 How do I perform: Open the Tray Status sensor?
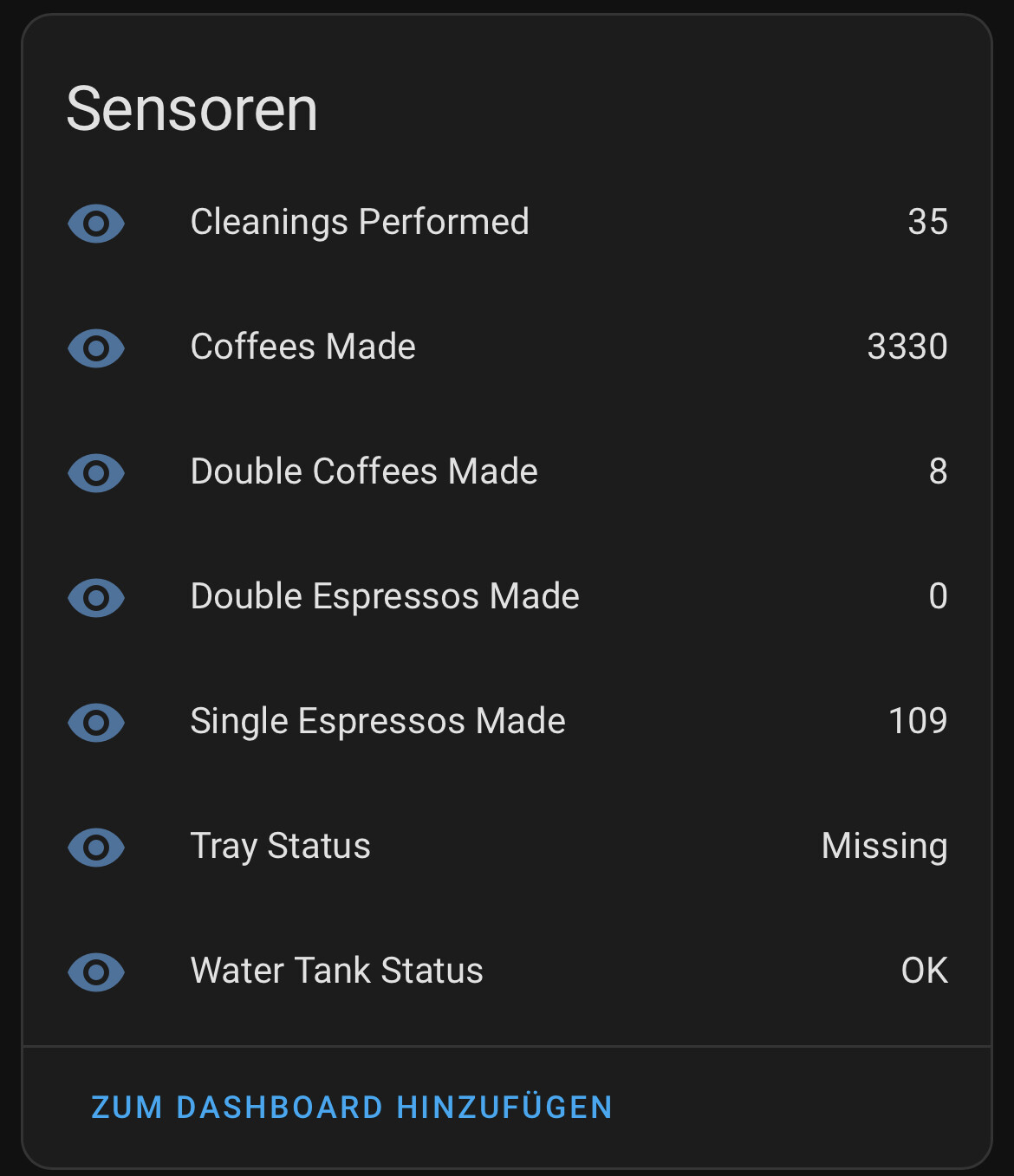[281, 846]
